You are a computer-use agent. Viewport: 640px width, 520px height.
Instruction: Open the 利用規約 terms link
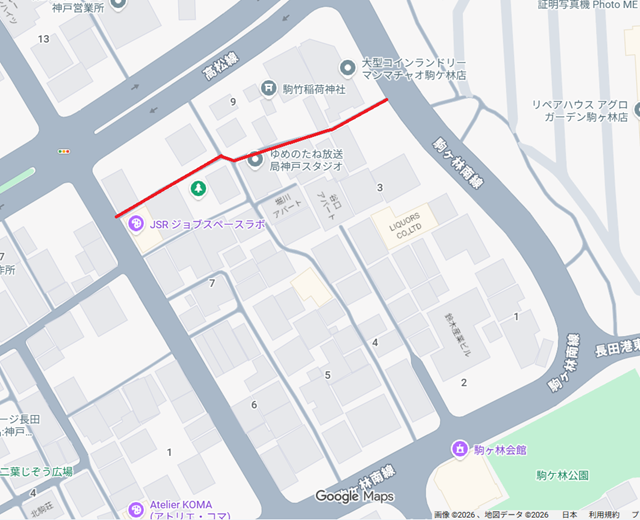603,514
